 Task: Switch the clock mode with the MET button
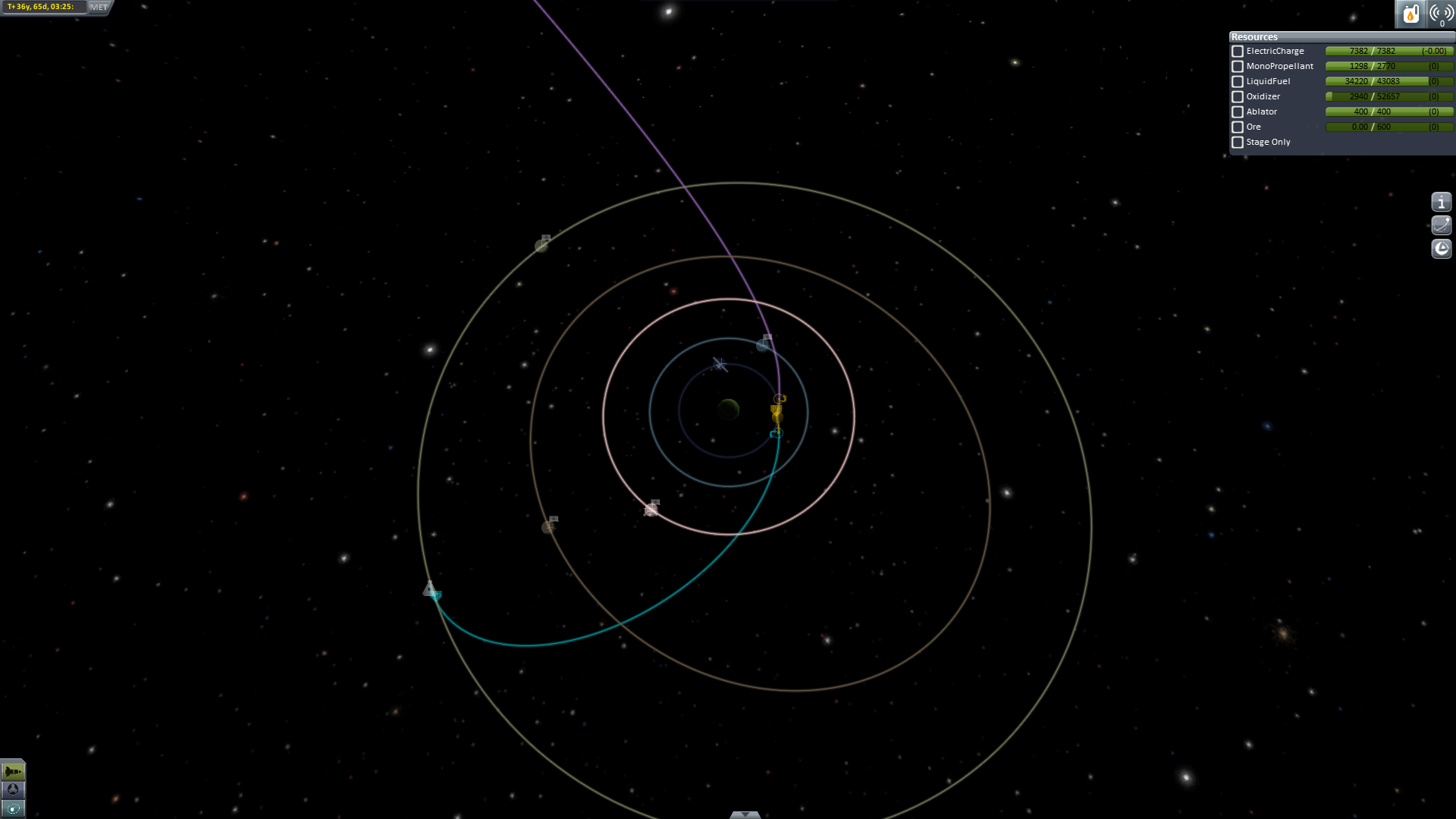(x=99, y=7)
